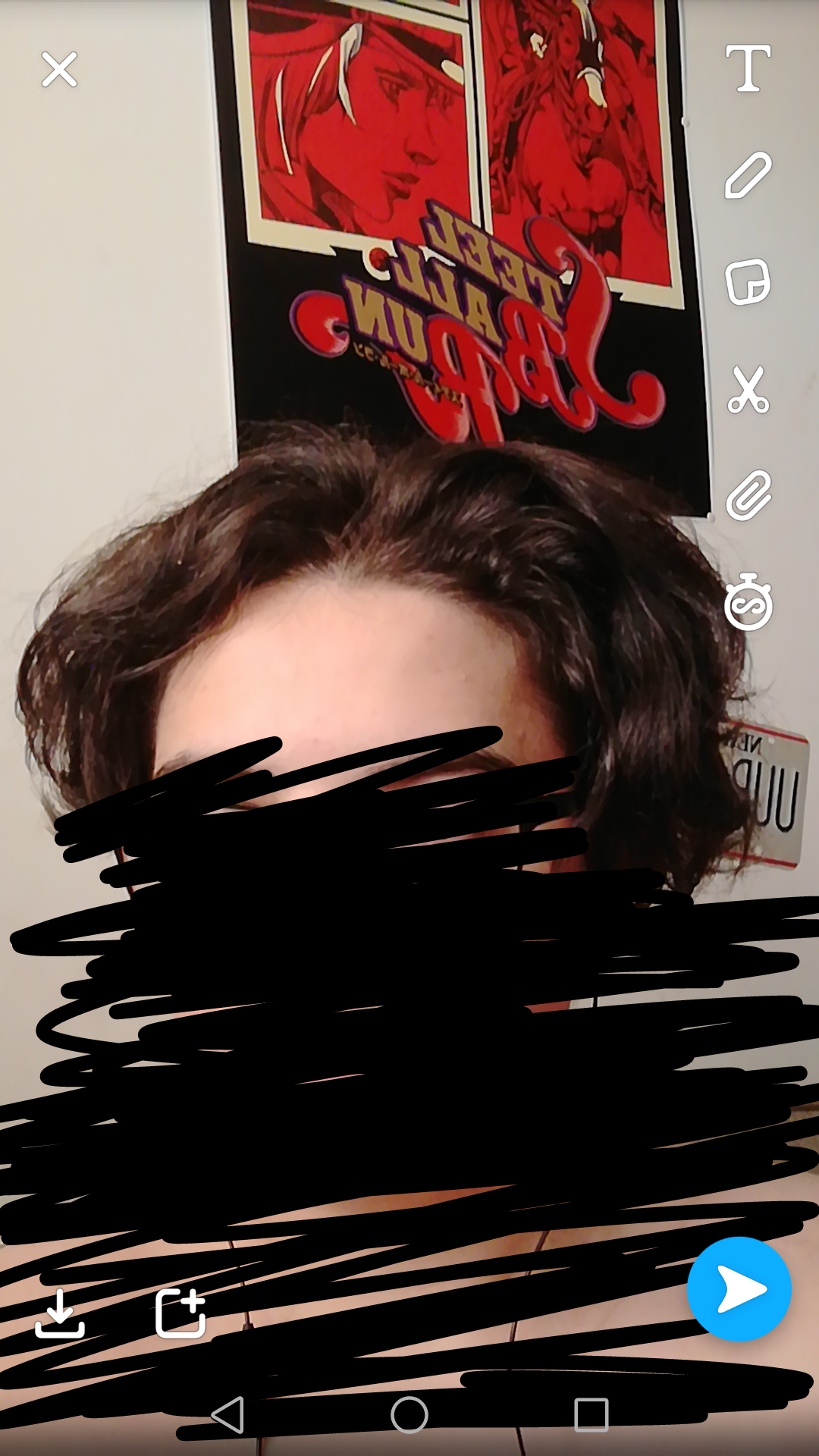Image resolution: width=819 pixels, height=1456 pixels.
Task: Save the snap to device
Action: (x=59, y=1313)
